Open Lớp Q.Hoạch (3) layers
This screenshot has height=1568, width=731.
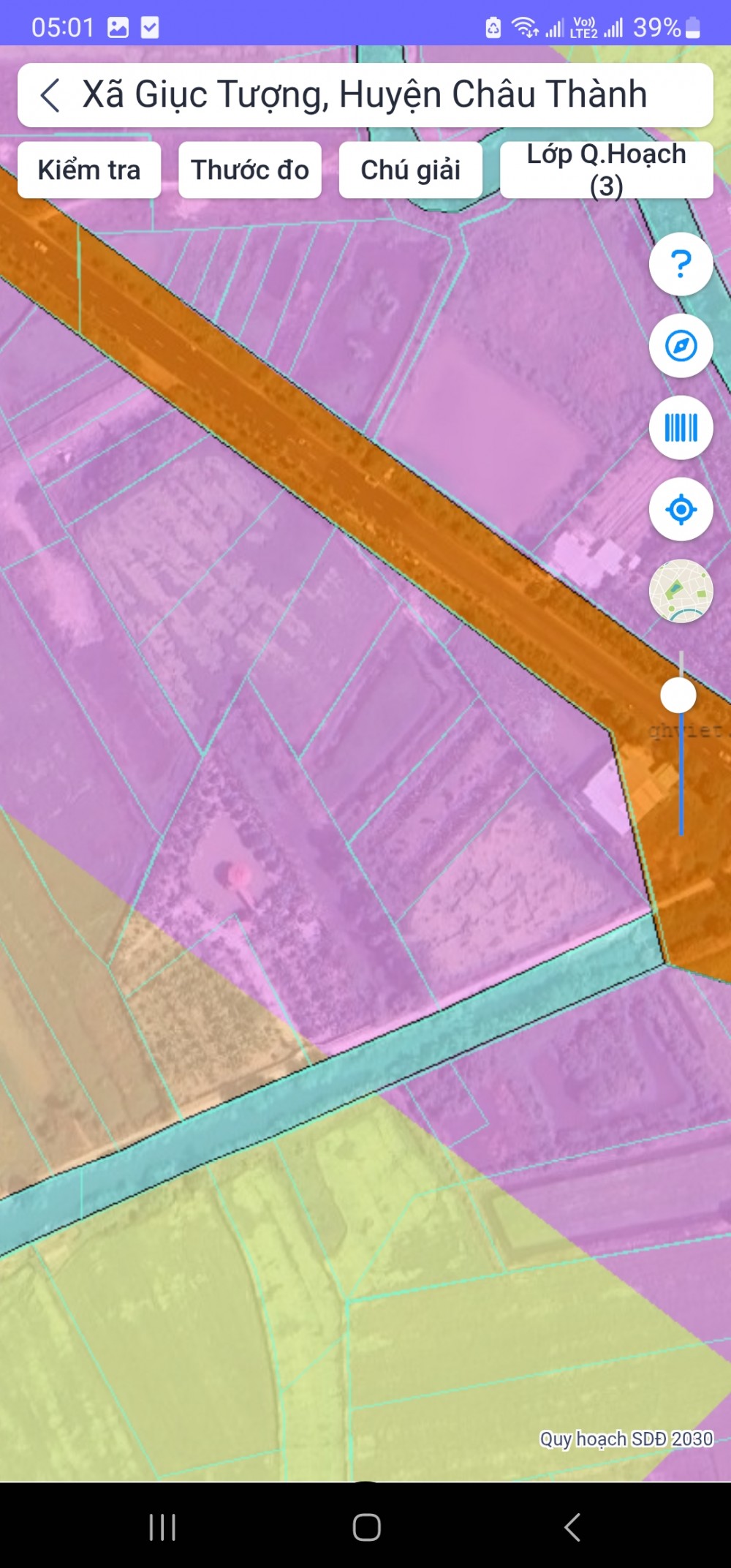(x=606, y=170)
